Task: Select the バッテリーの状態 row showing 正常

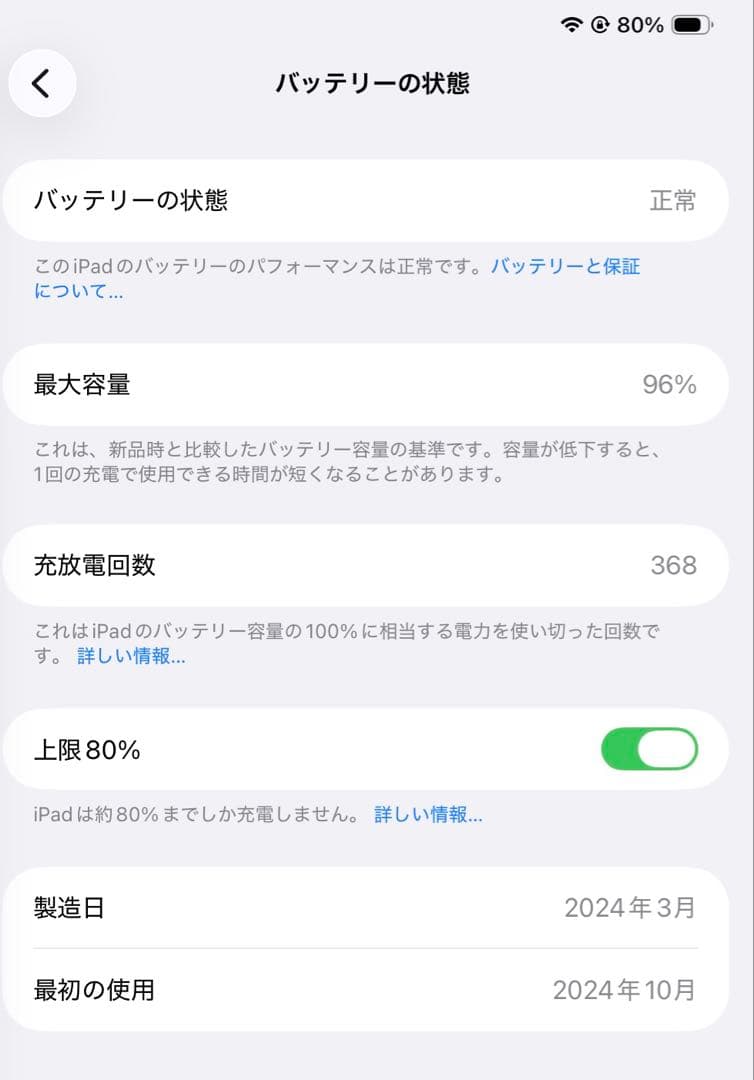Action: [377, 200]
